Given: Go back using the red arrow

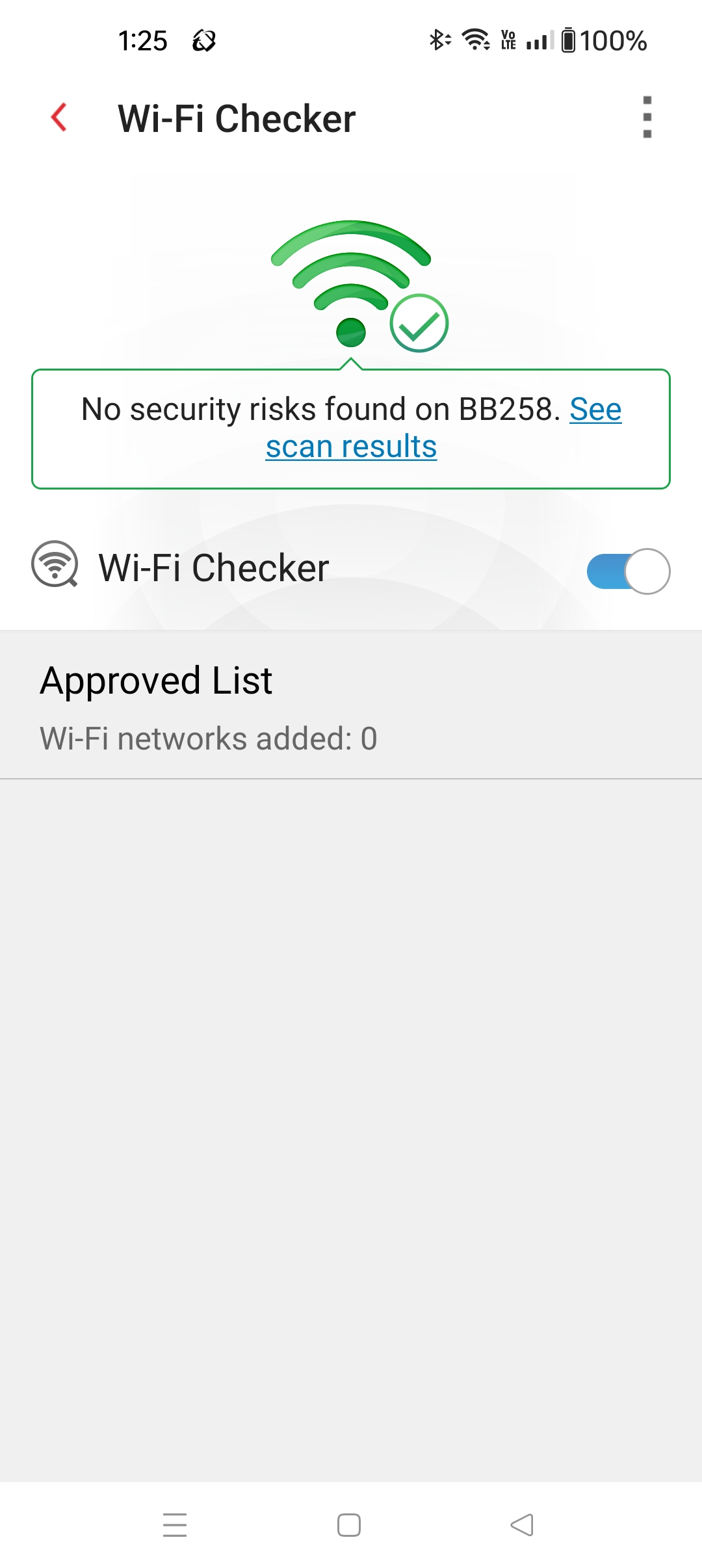Looking at the screenshot, I should pos(59,118).
